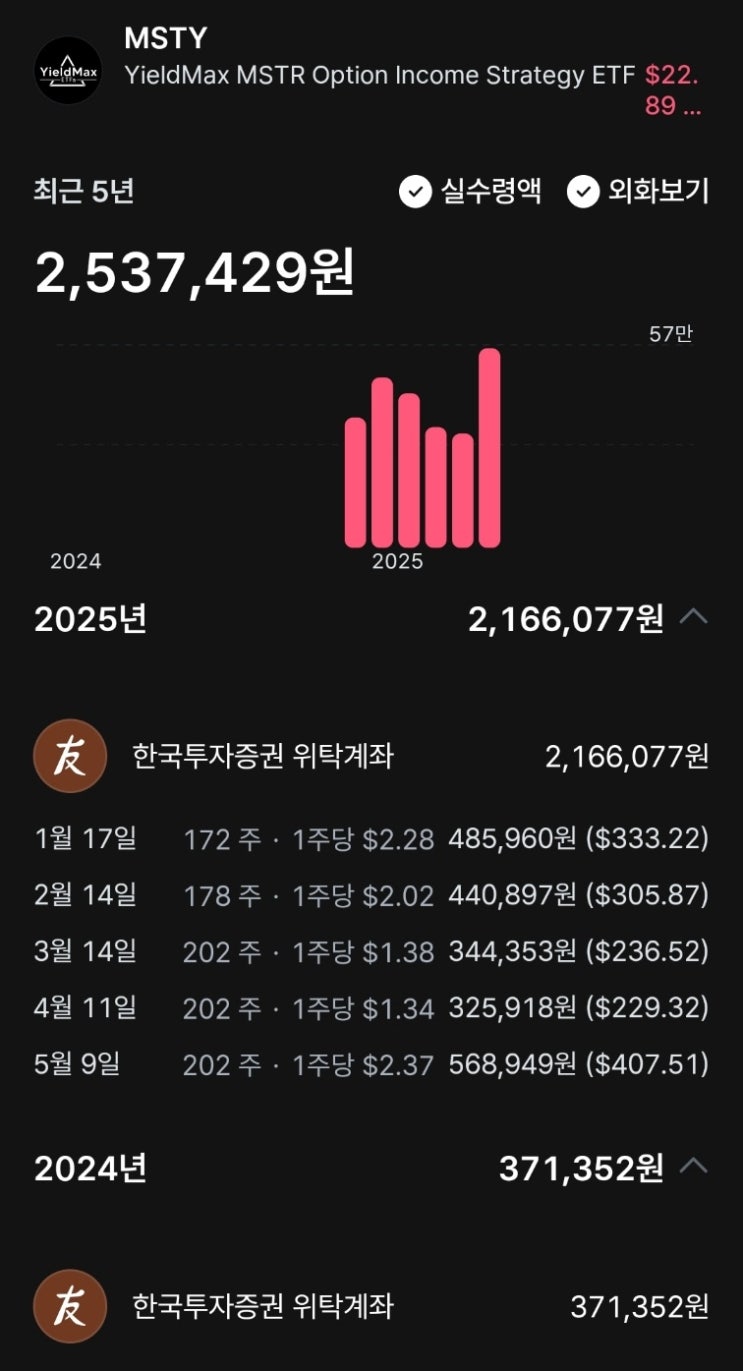The image size is (743, 1371).
Task: Select the 2025 label on the chart axis
Action: [x=396, y=561]
